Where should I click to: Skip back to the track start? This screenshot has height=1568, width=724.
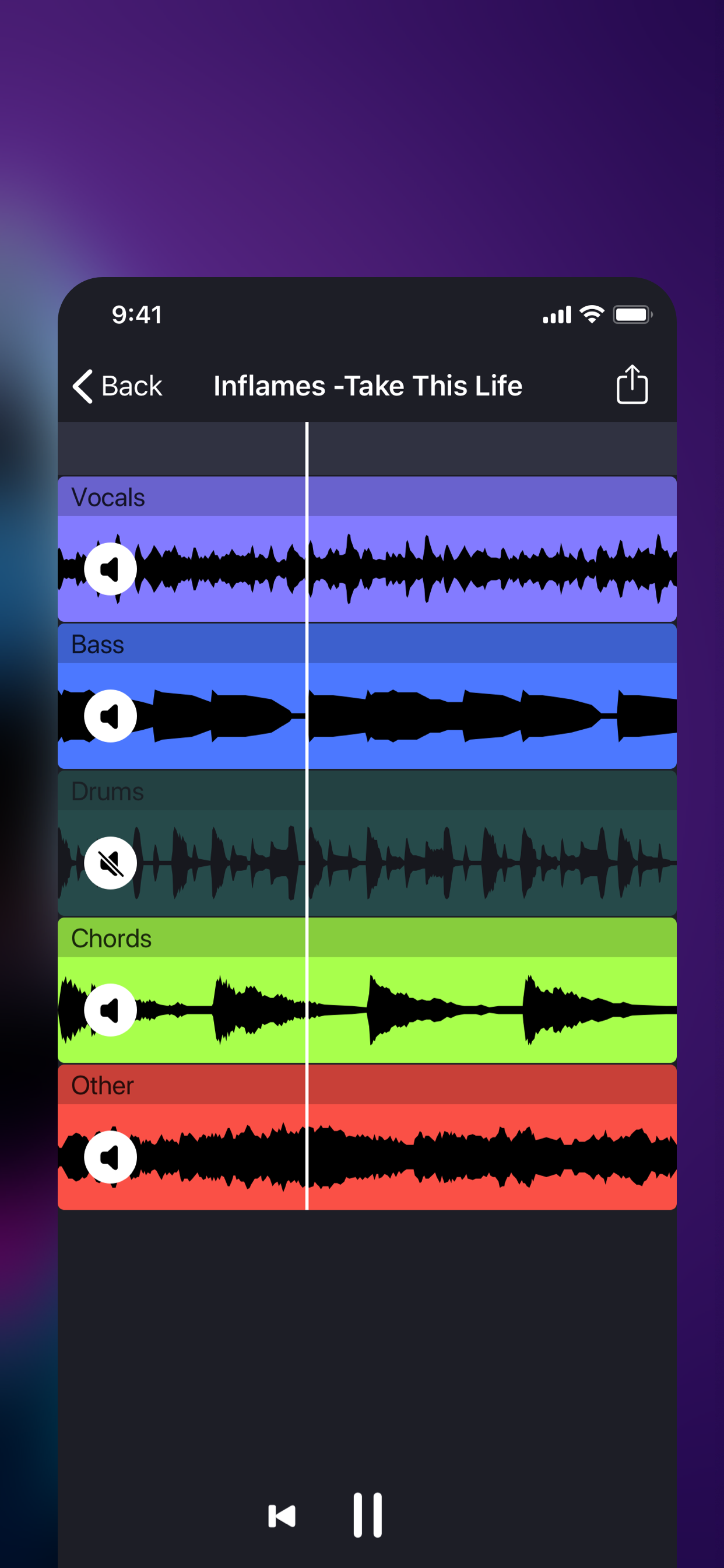coord(282,1515)
